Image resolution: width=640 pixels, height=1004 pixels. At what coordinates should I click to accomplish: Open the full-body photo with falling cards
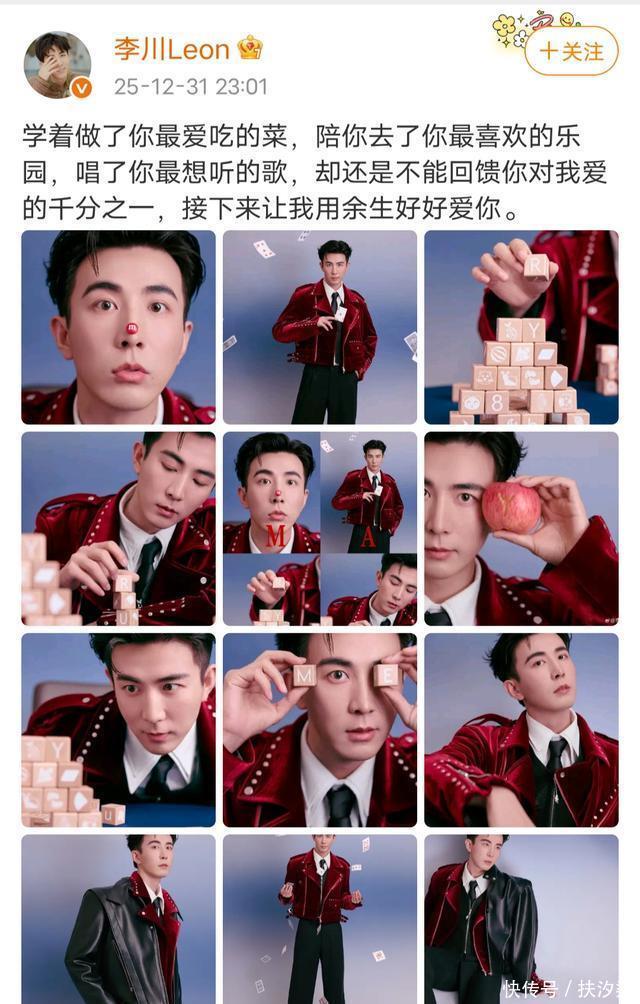pyautogui.click(x=320, y=327)
